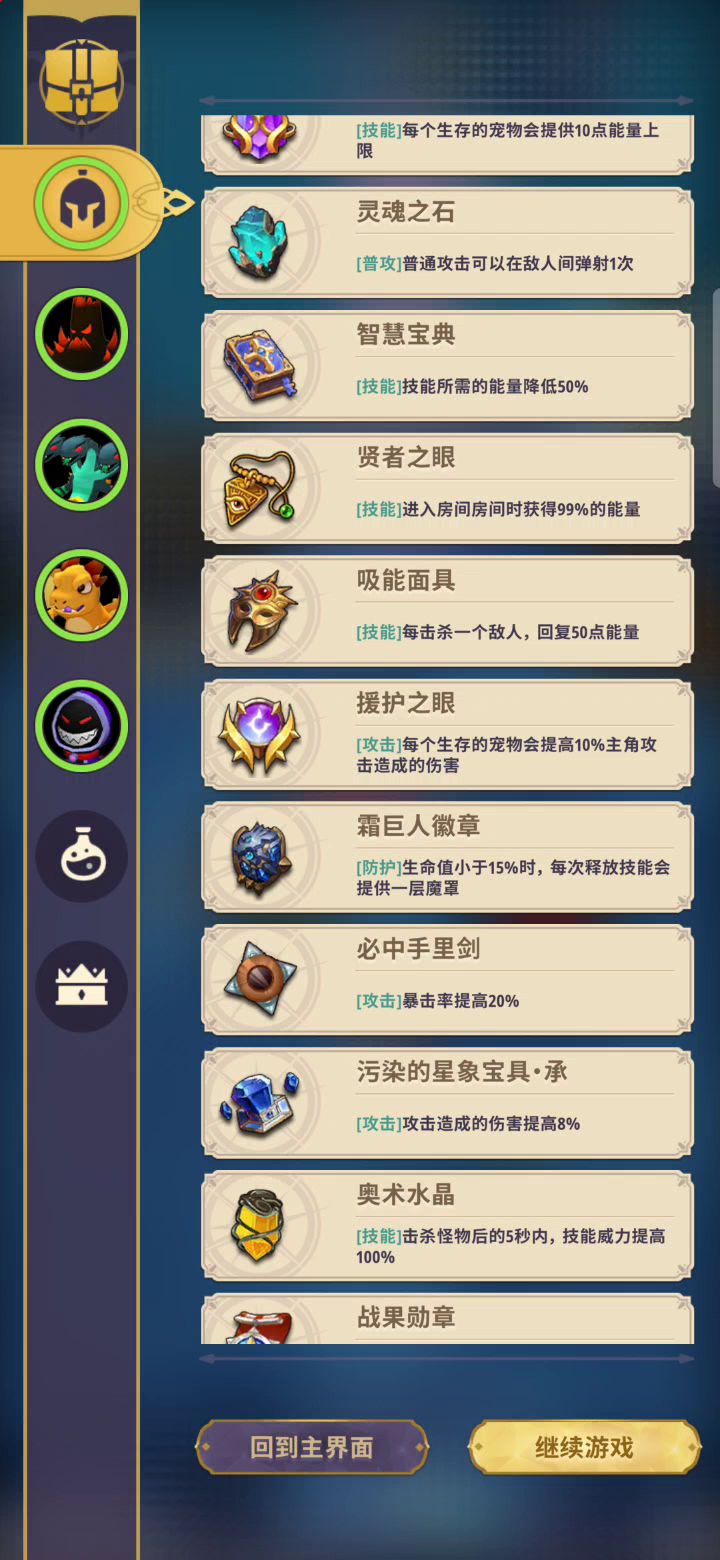
Task: Open the treasure chest tab
Action: tap(82, 81)
